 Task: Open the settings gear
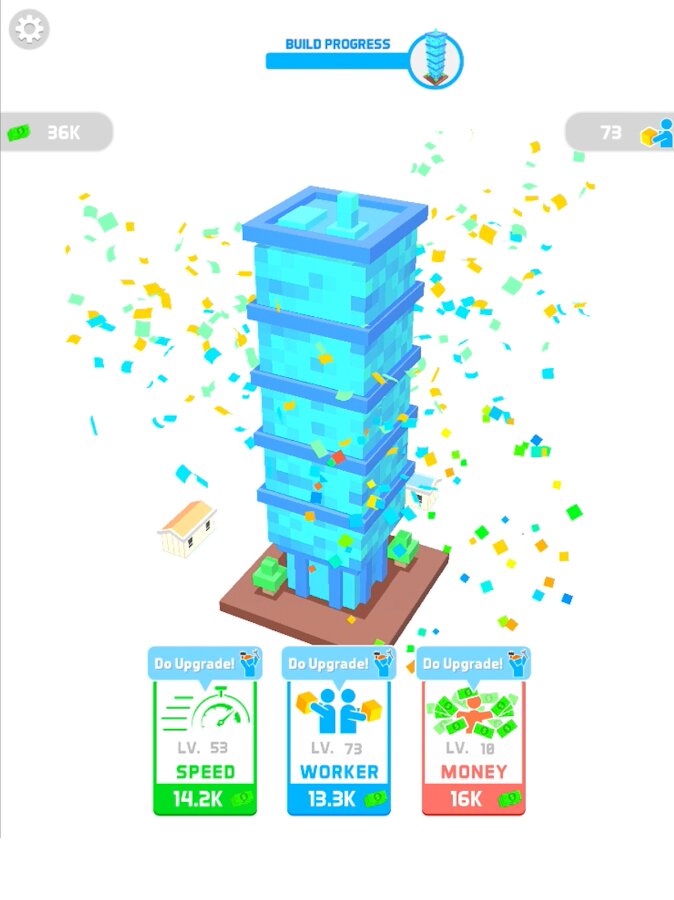pos(29,29)
